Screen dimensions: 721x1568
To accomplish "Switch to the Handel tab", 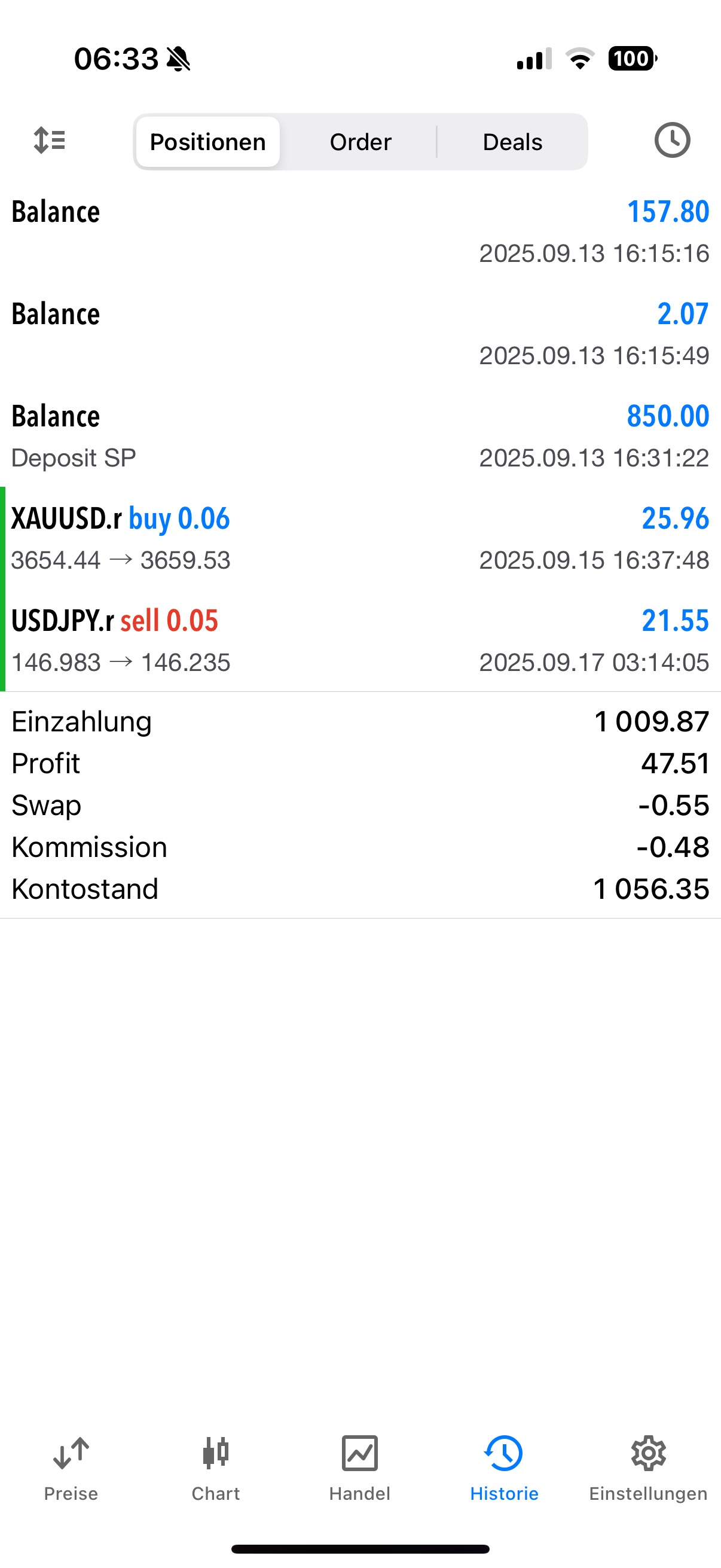I will (359, 1468).
